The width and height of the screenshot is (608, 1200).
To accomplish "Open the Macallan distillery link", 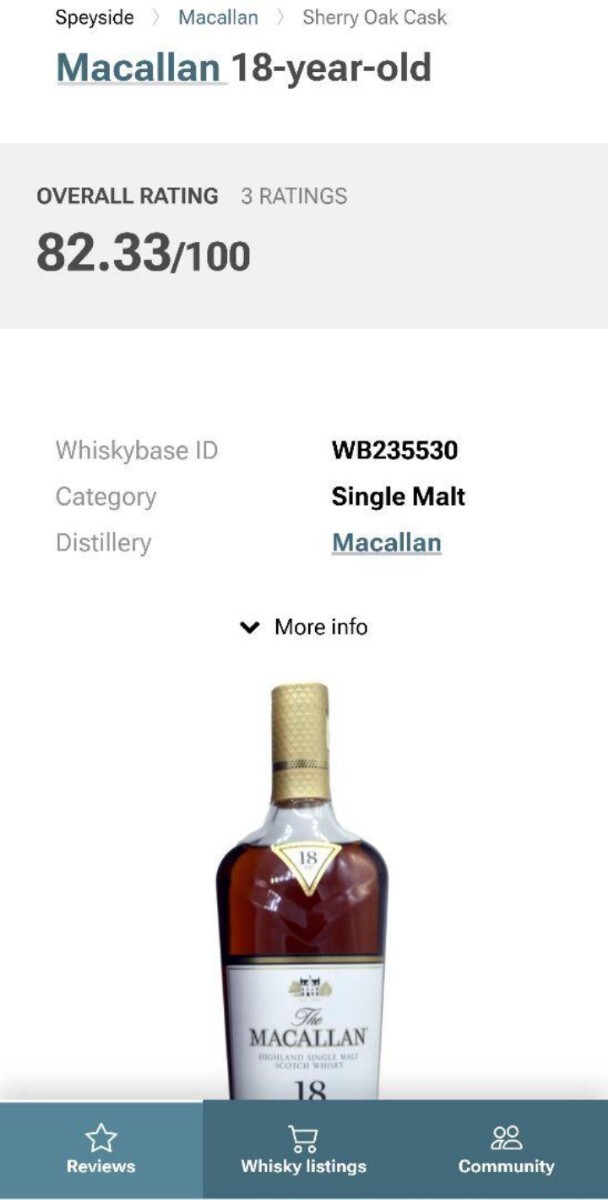I will click(x=386, y=543).
